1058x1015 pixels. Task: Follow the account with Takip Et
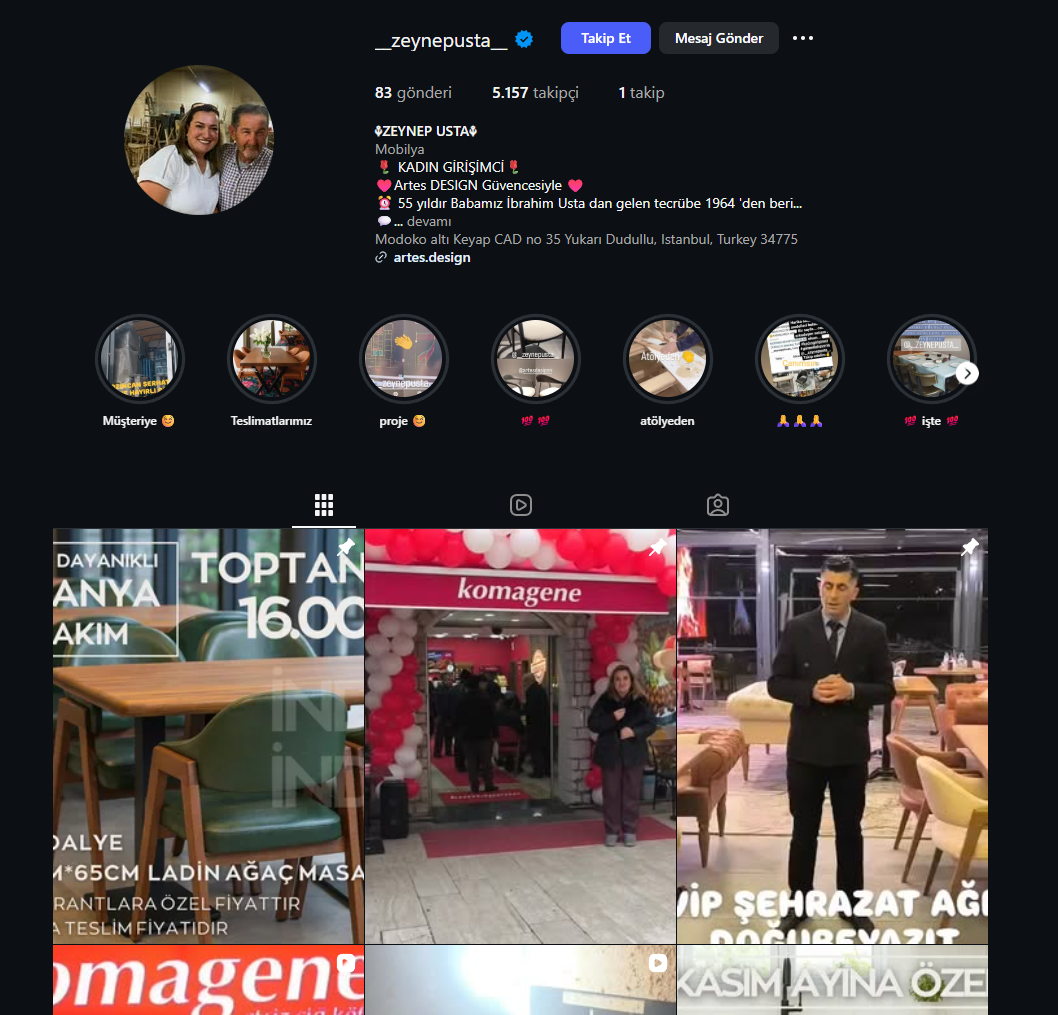click(605, 38)
